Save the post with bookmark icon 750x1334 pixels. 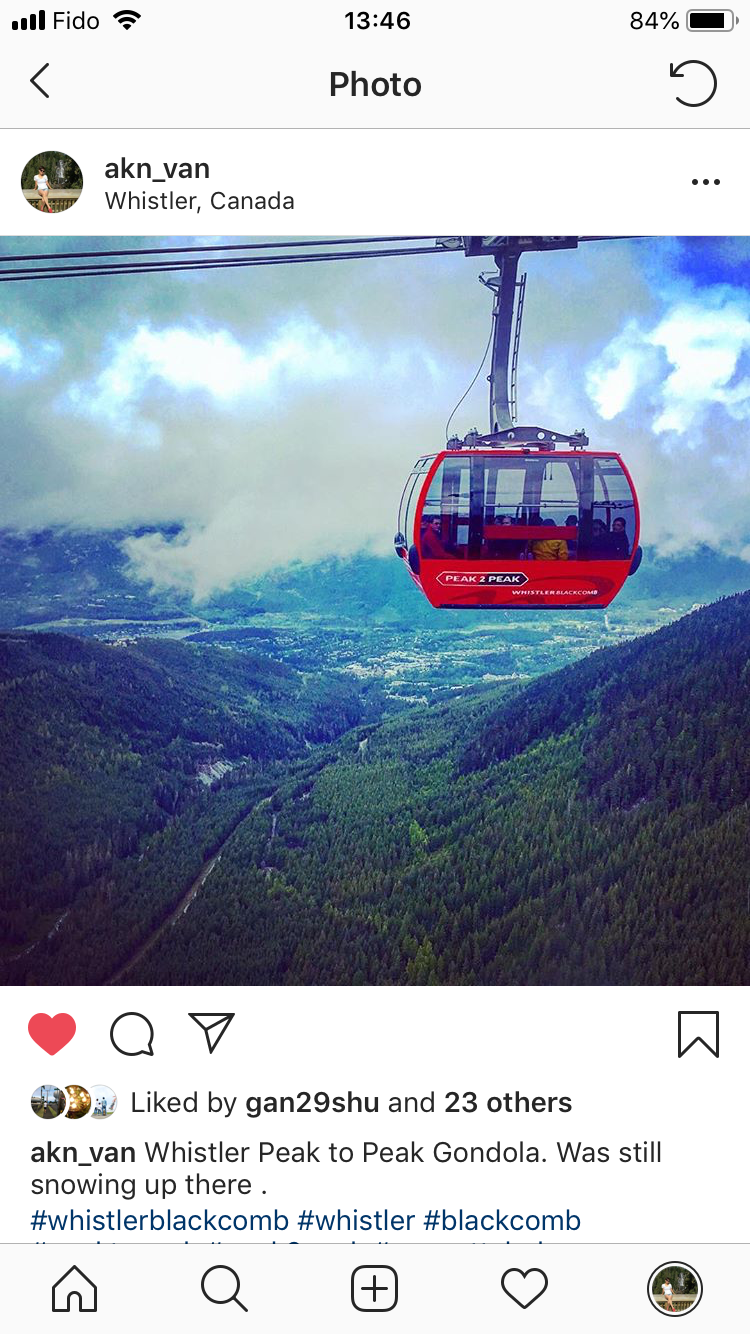[x=698, y=1034]
